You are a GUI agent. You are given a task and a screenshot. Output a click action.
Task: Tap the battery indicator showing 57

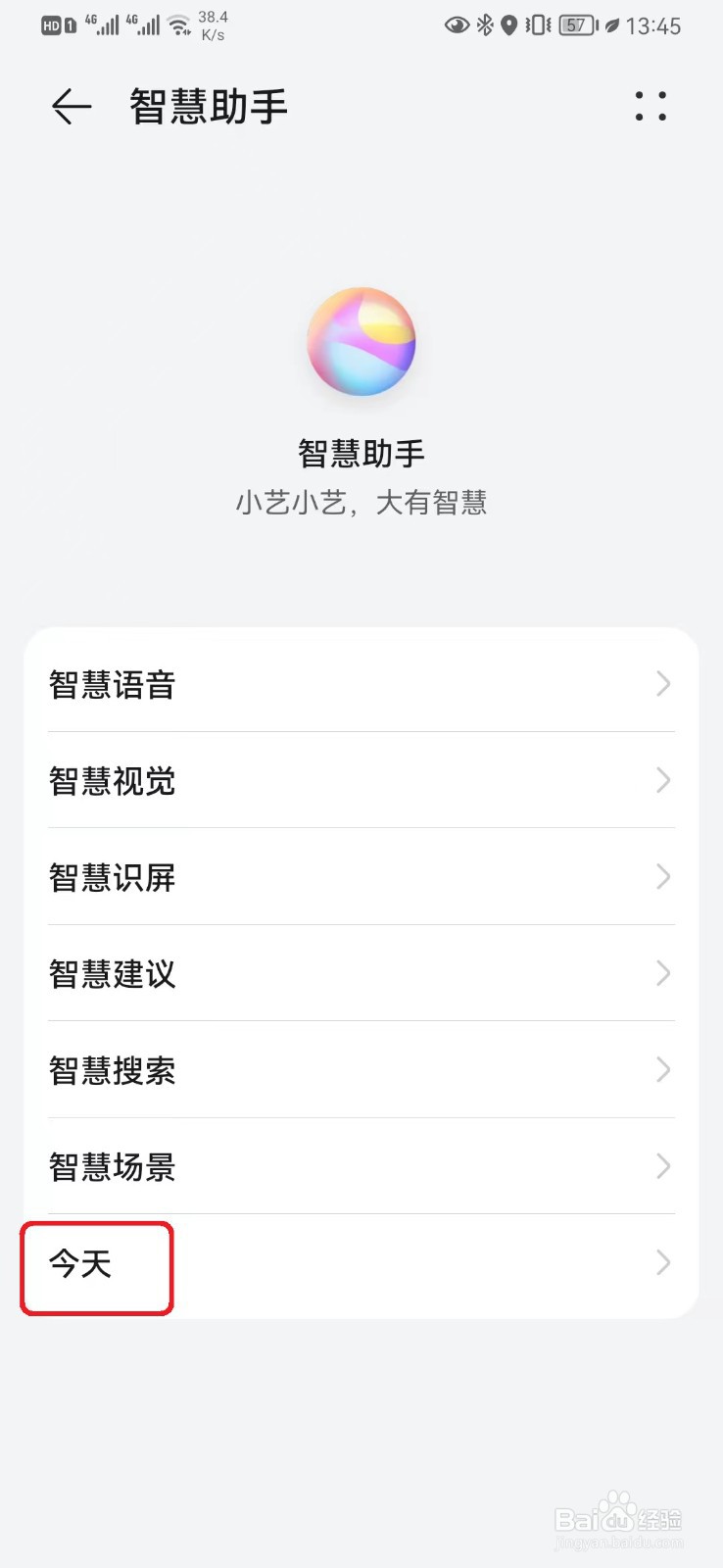point(577,25)
